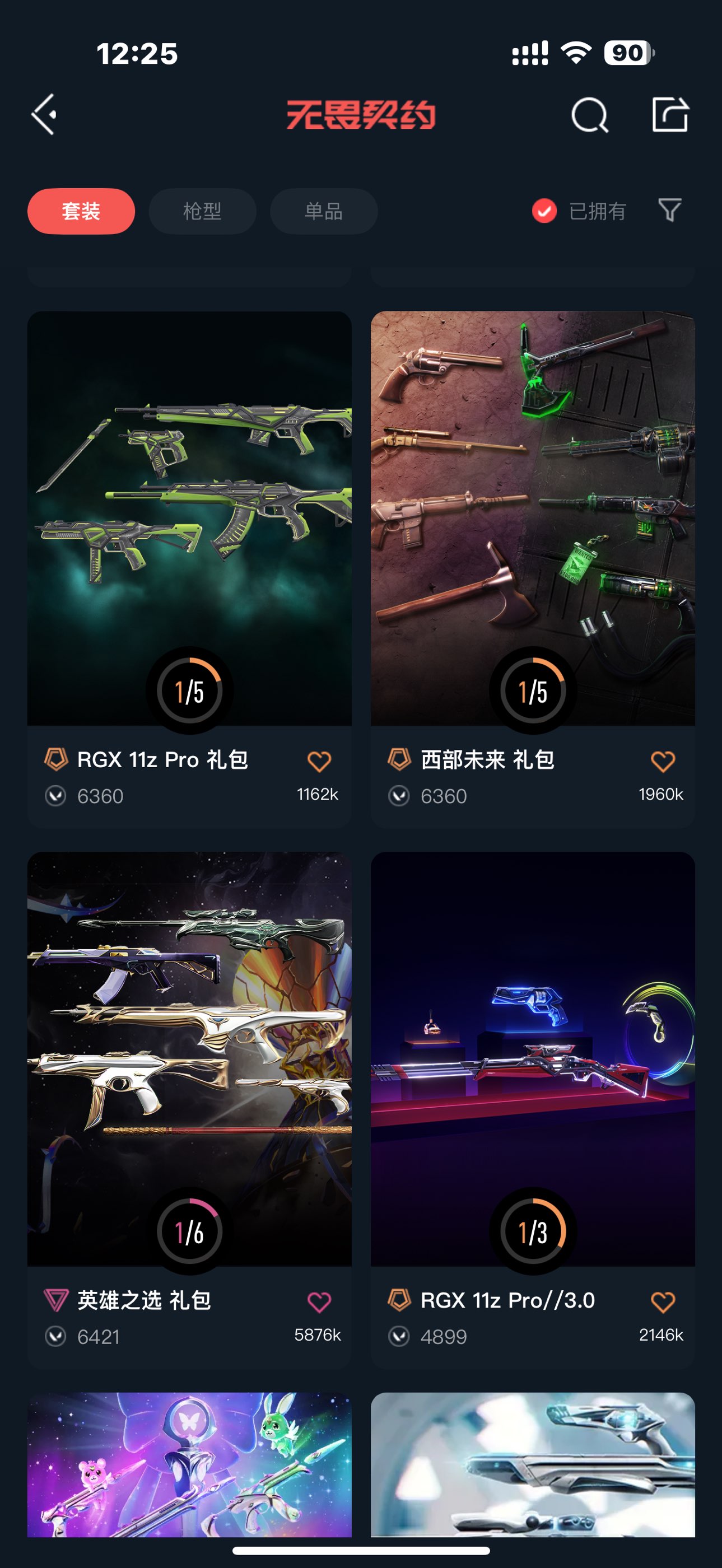Share this page via the share icon
The height and width of the screenshot is (1568, 722).
pos(670,114)
